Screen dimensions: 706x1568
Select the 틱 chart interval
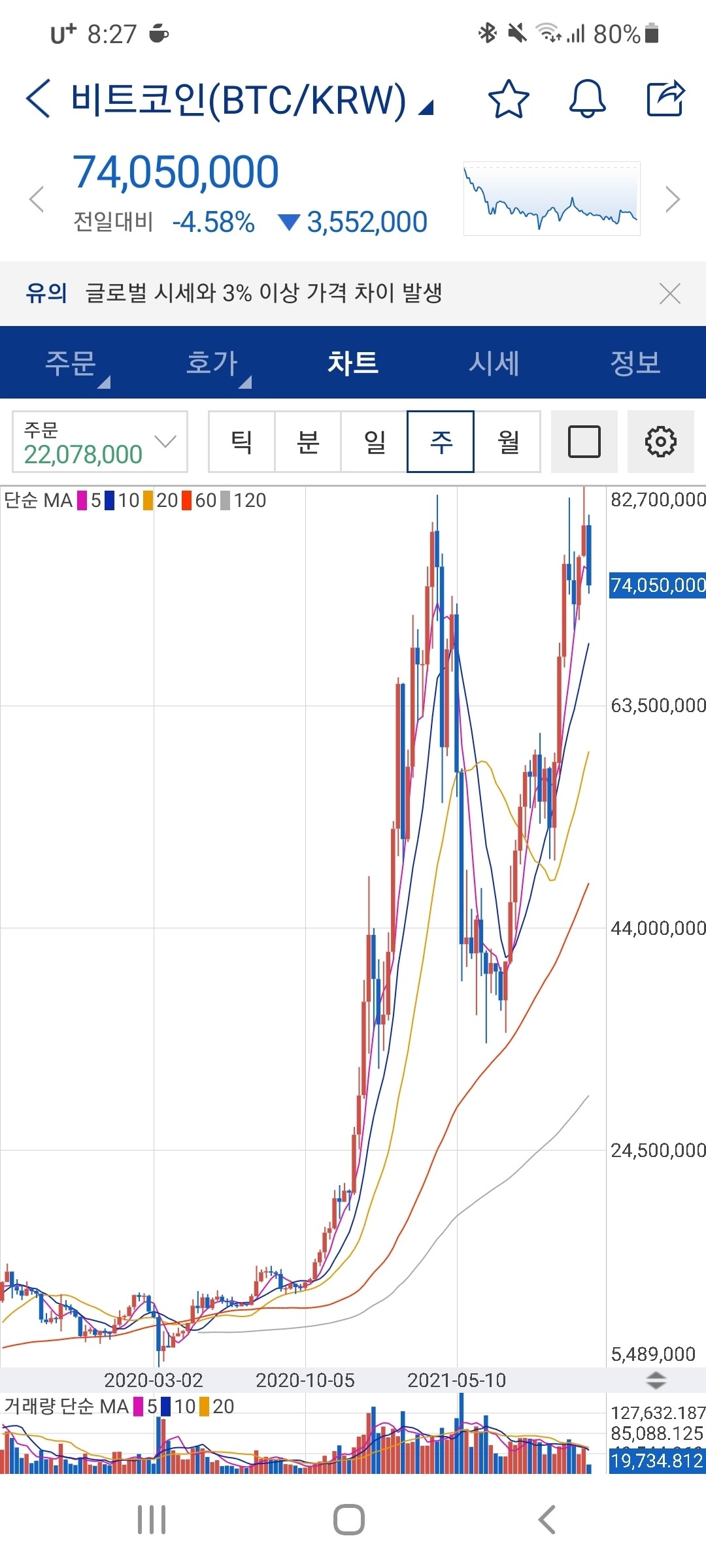(x=242, y=442)
